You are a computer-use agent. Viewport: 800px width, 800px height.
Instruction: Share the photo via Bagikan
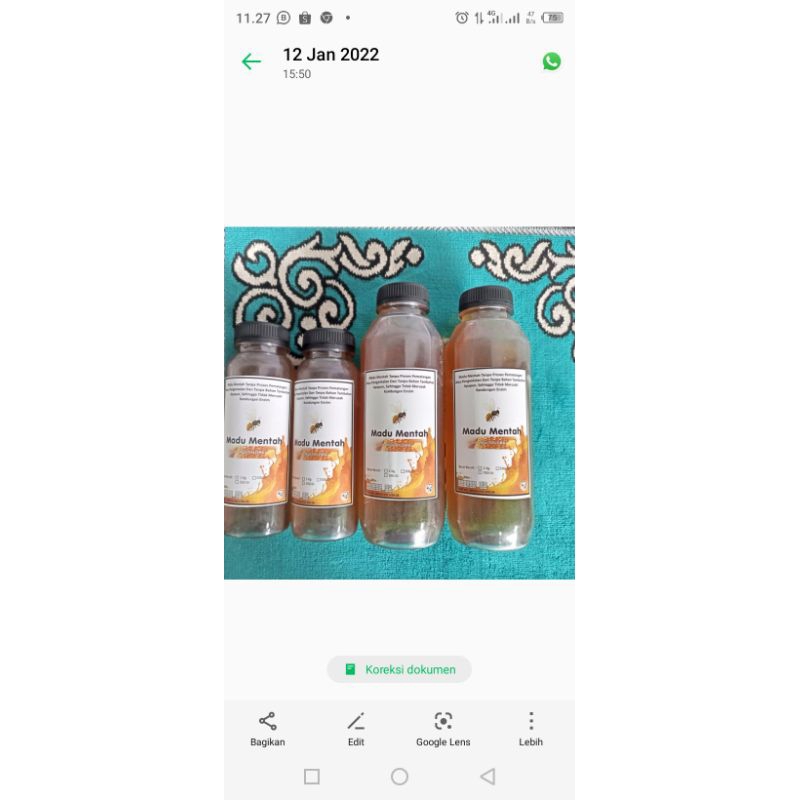pyautogui.click(x=267, y=729)
